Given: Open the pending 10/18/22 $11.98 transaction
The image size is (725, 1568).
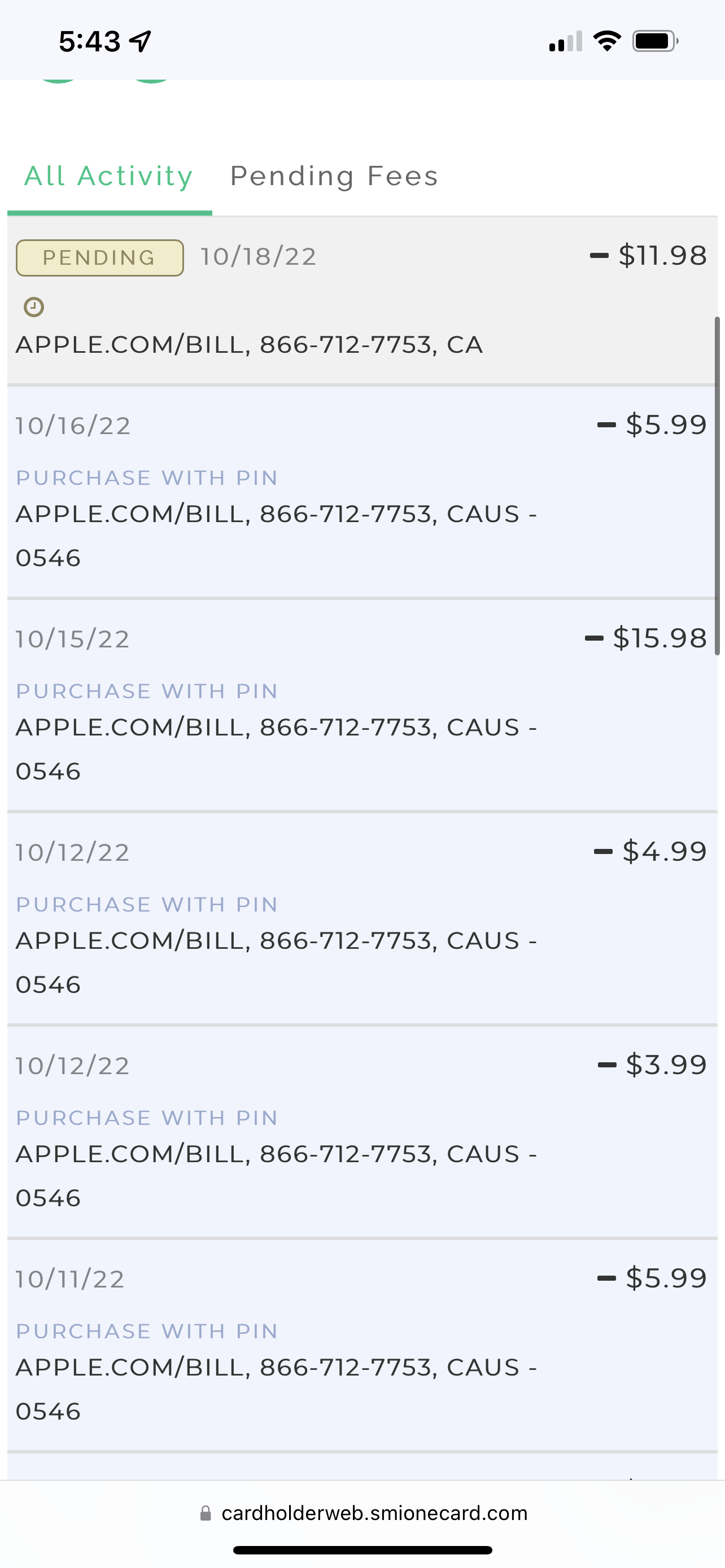Looking at the screenshot, I should (x=361, y=301).
